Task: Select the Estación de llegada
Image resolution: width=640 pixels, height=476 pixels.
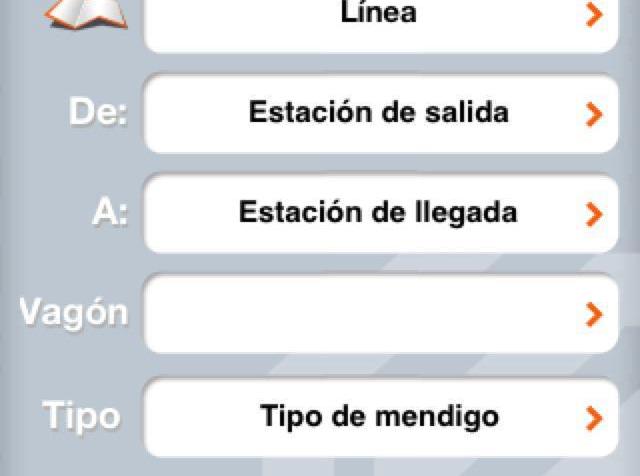Action: [x=380, y=213]
